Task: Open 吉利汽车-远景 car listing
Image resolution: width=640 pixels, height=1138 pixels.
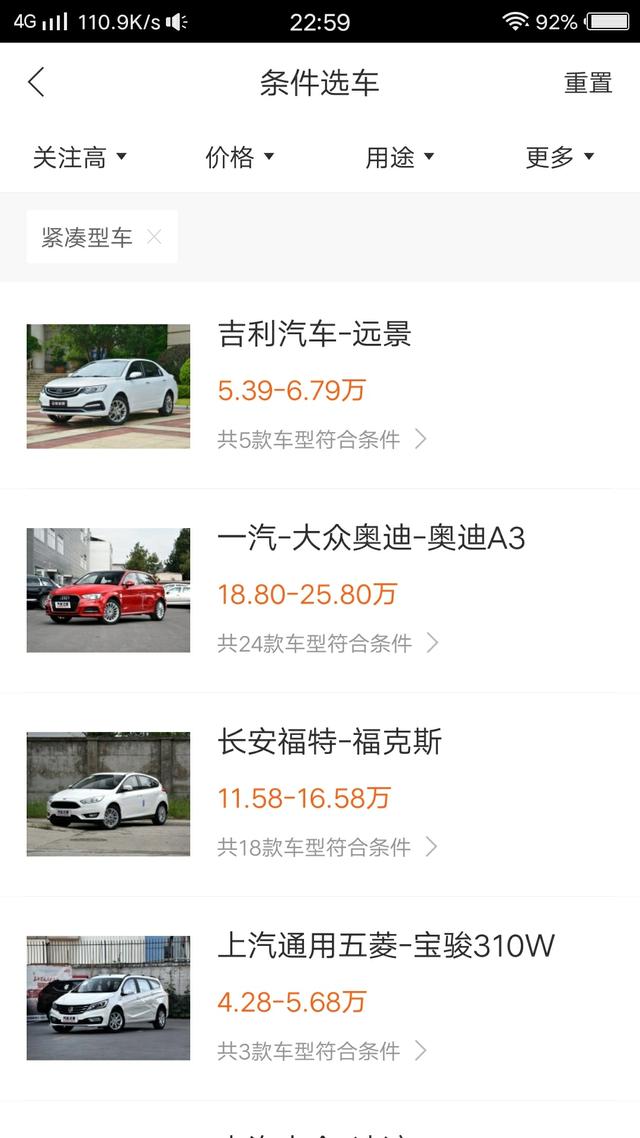Action: 320,386
